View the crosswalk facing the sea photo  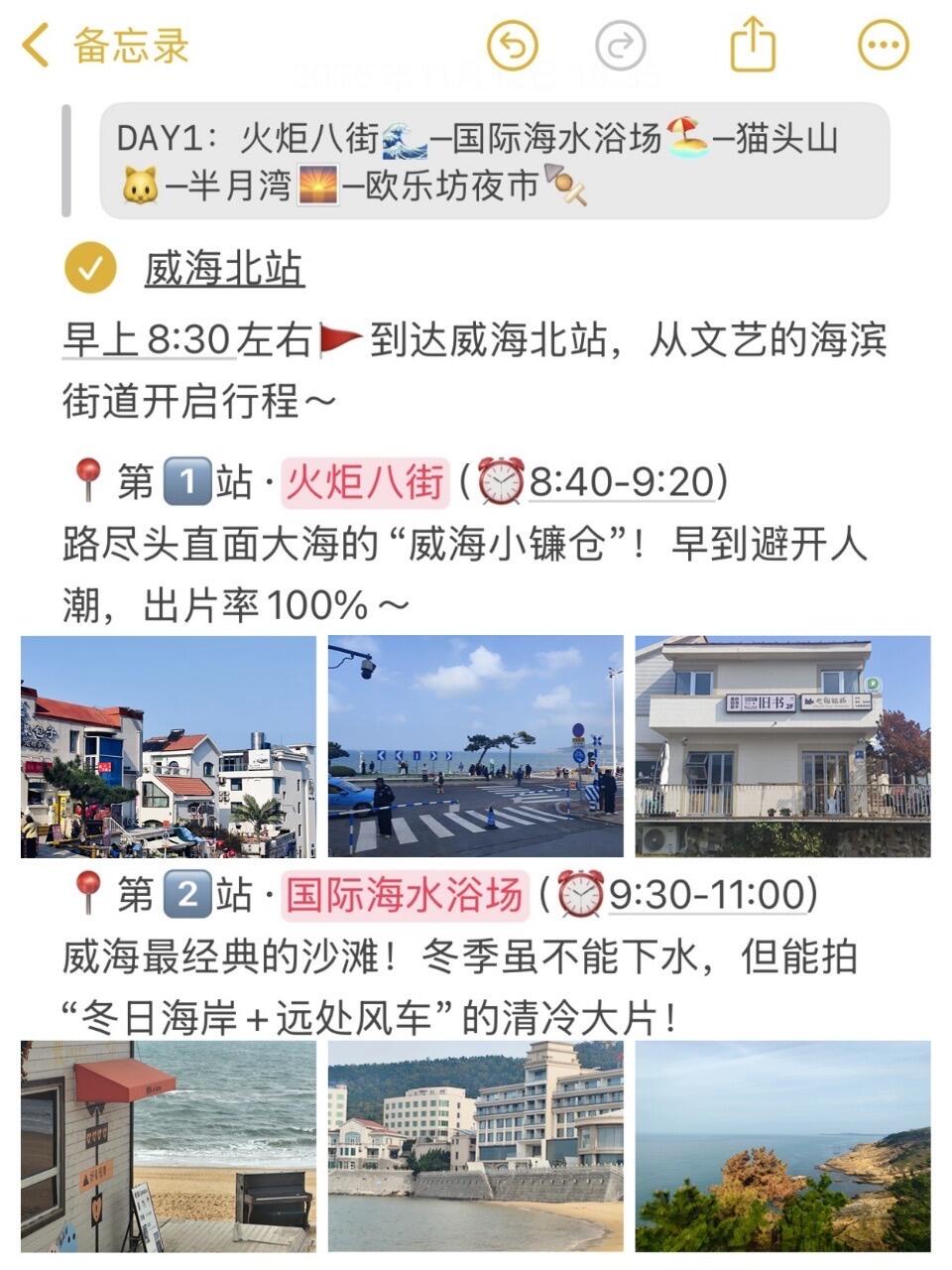pyautogui.click(x=476, y=746)
